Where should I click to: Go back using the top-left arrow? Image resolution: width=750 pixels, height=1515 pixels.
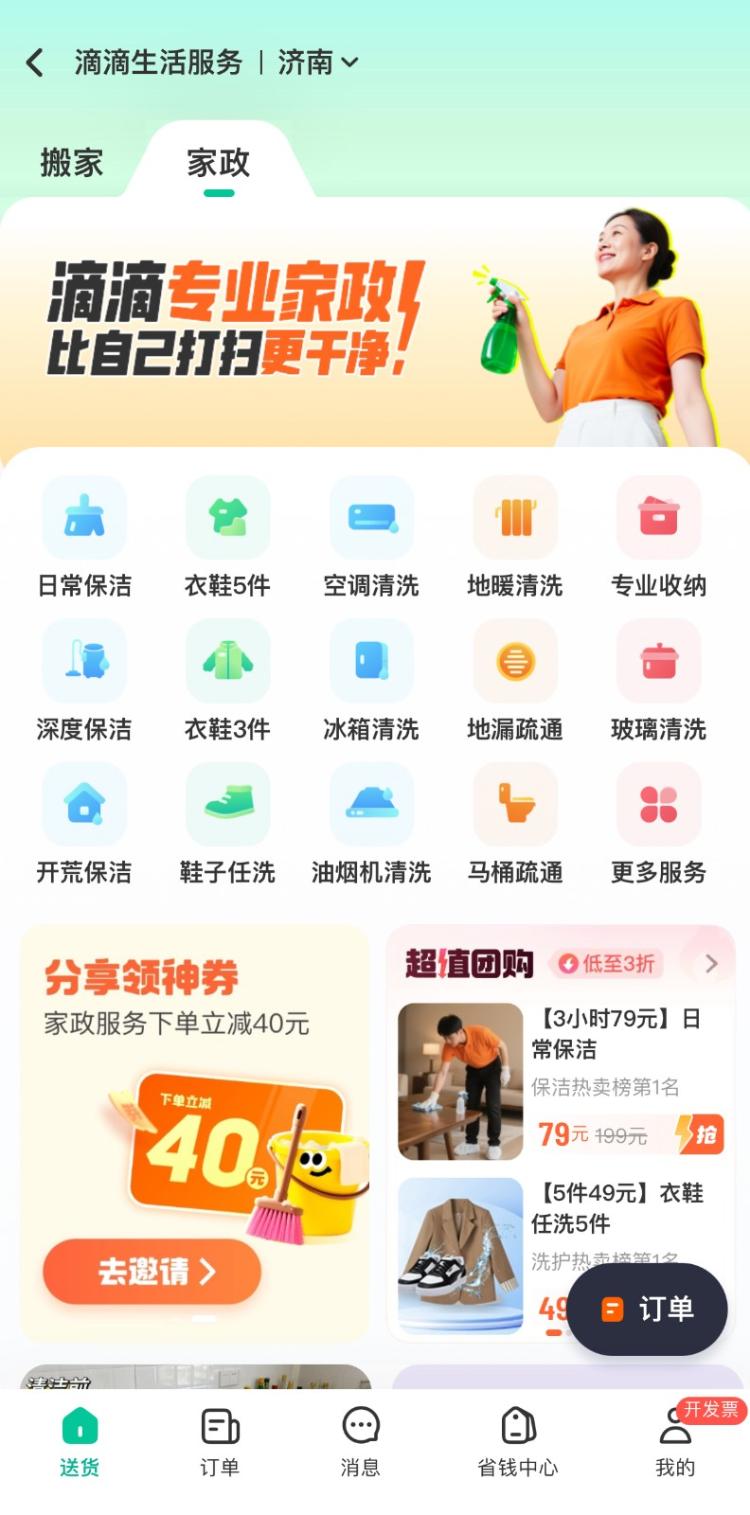pos(35,63)
